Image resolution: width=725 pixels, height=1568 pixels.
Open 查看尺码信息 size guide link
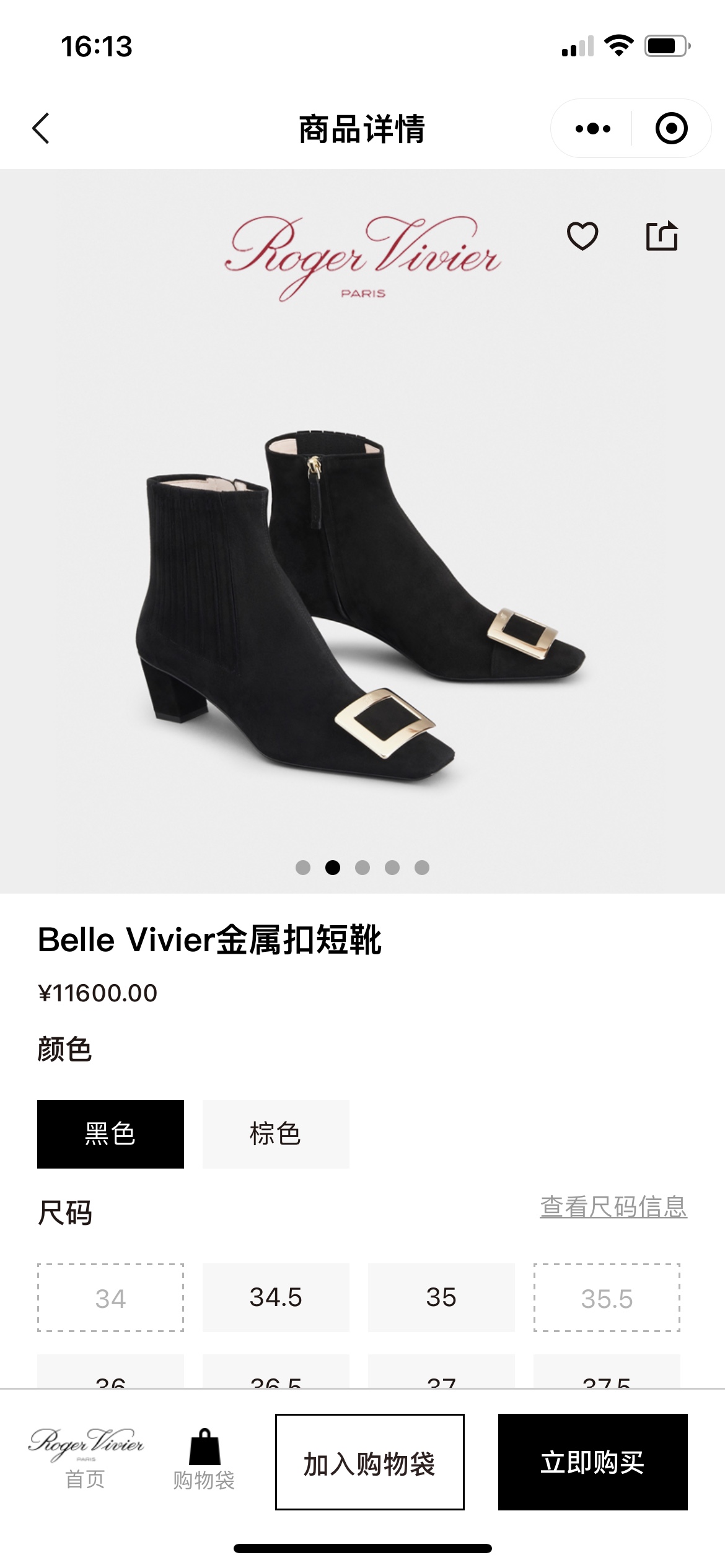click(x=613, y=1207)
